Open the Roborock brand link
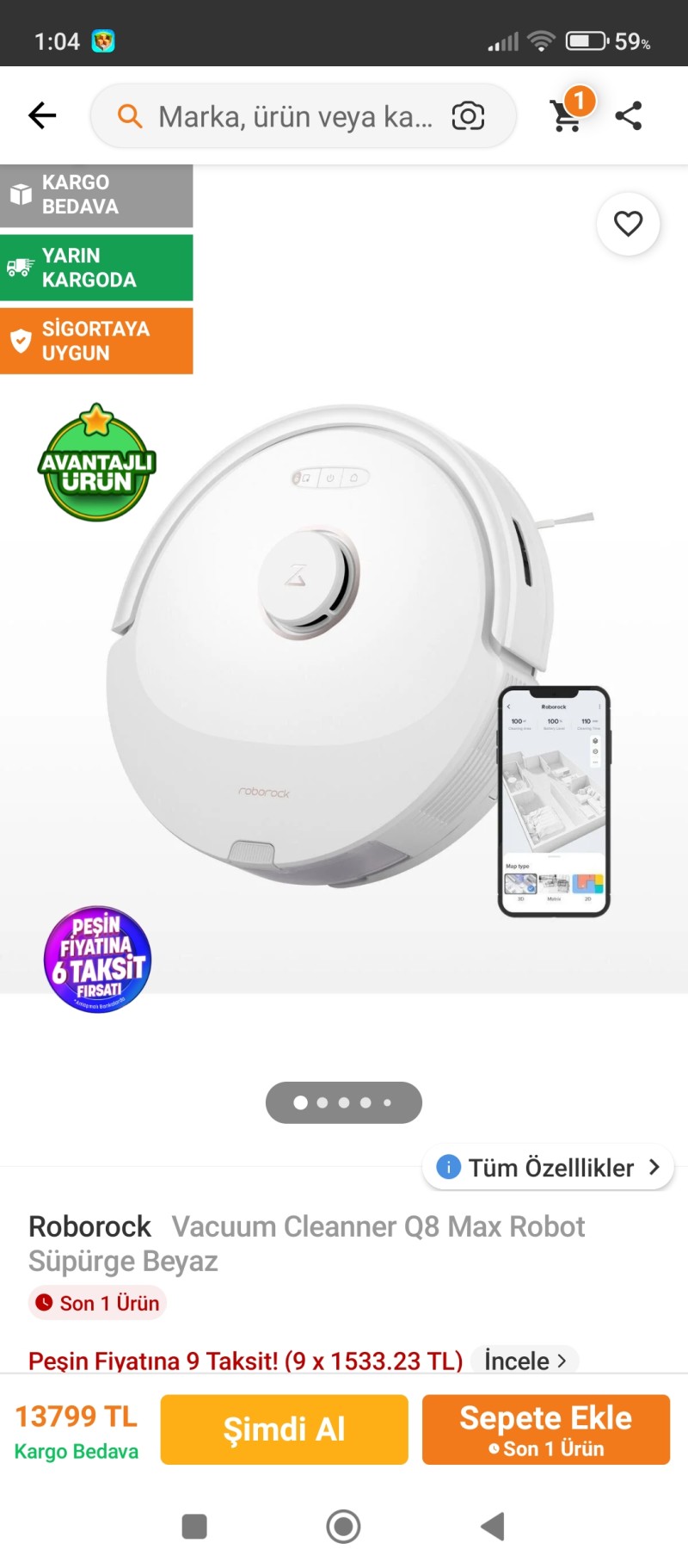The width and height of the screenshot is (688, 1568). pos(89,1226)
